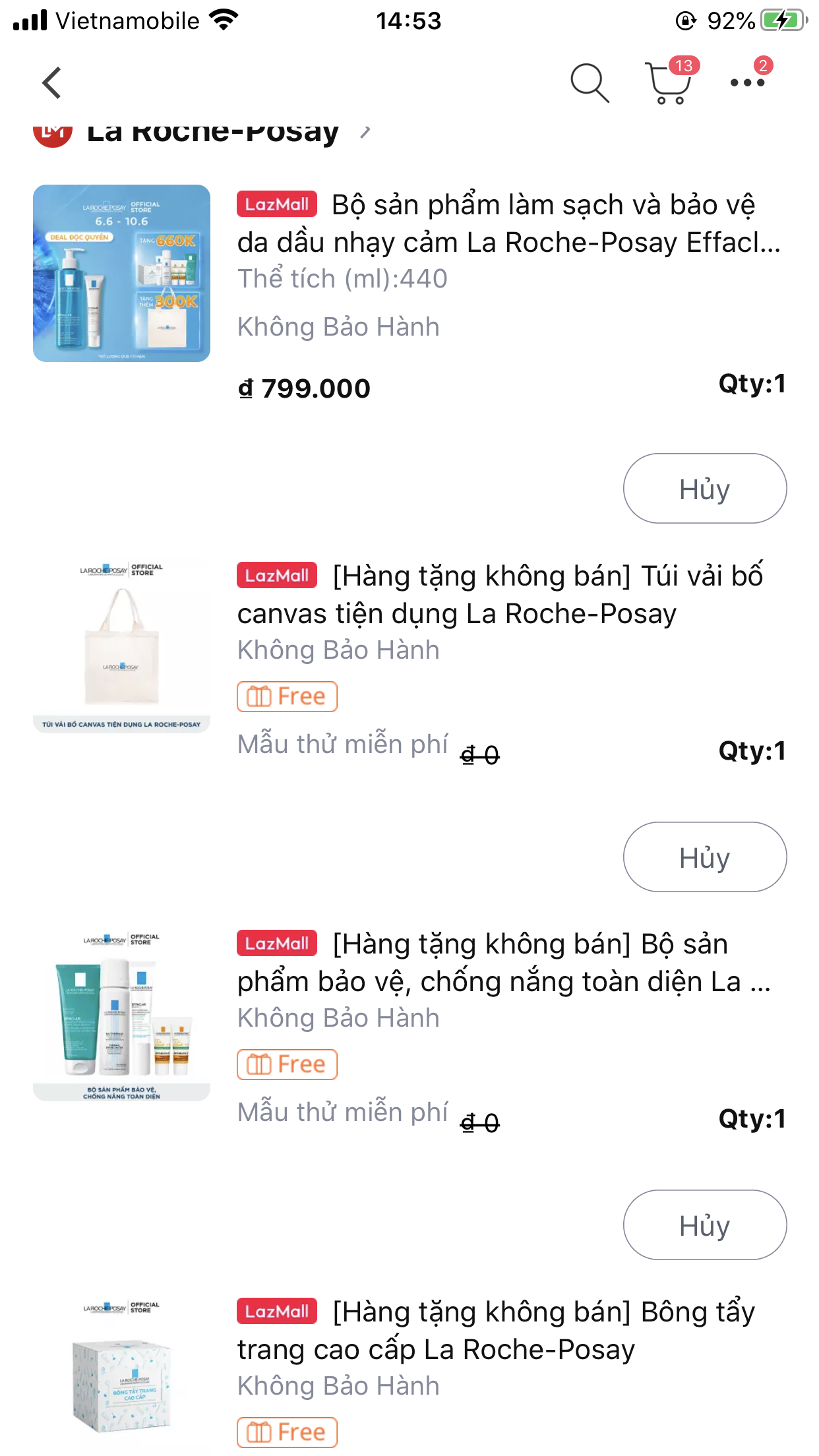Image resolution: width=819 pixels, height=1456 pixels.
Task: Open the shopping cart with 13 items
Action: coord(671,82)
